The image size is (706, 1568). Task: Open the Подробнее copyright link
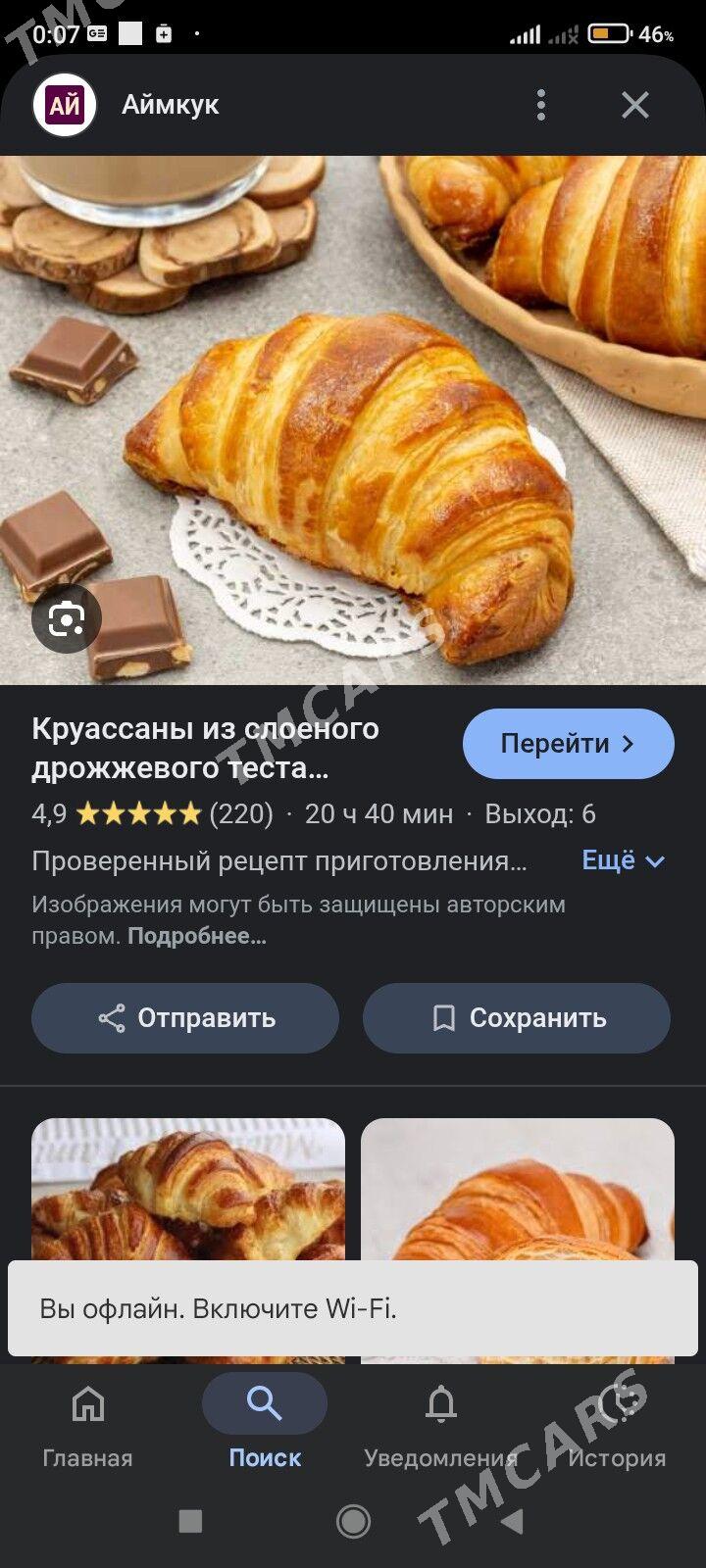(197, 936)
